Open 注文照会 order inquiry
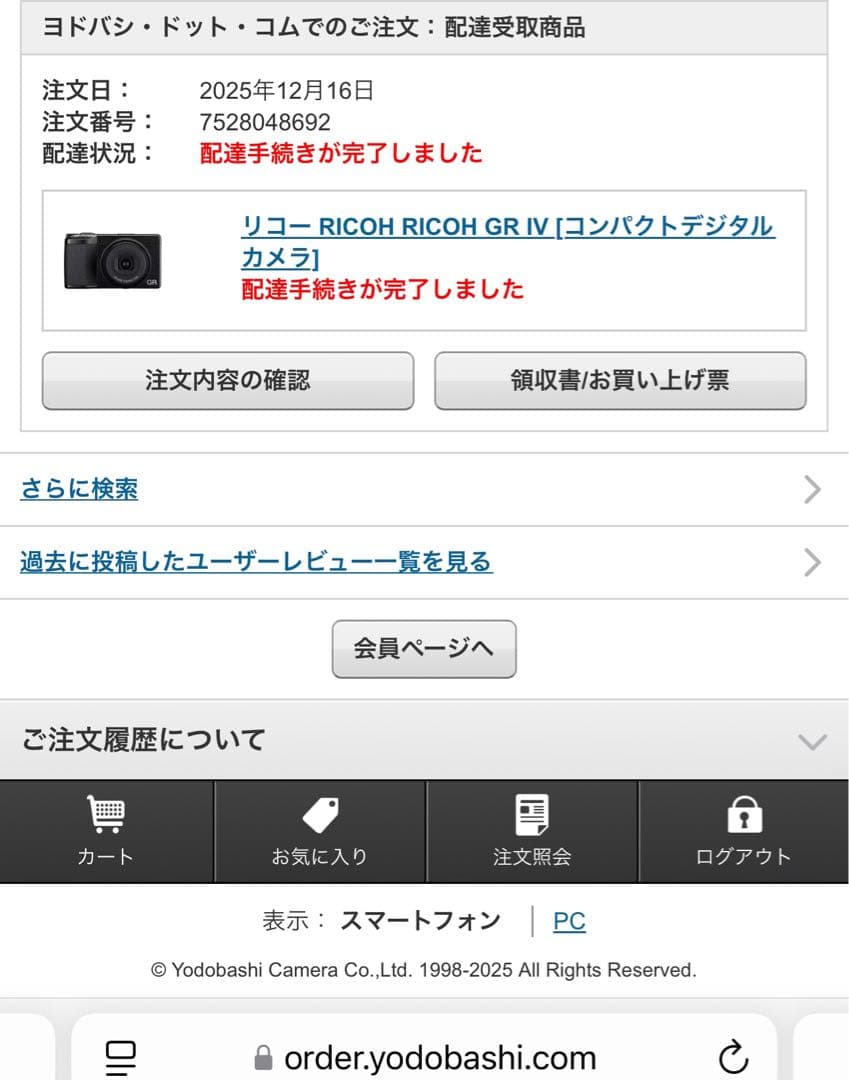Screen dimensions: 849x1080 click(532, 831)
